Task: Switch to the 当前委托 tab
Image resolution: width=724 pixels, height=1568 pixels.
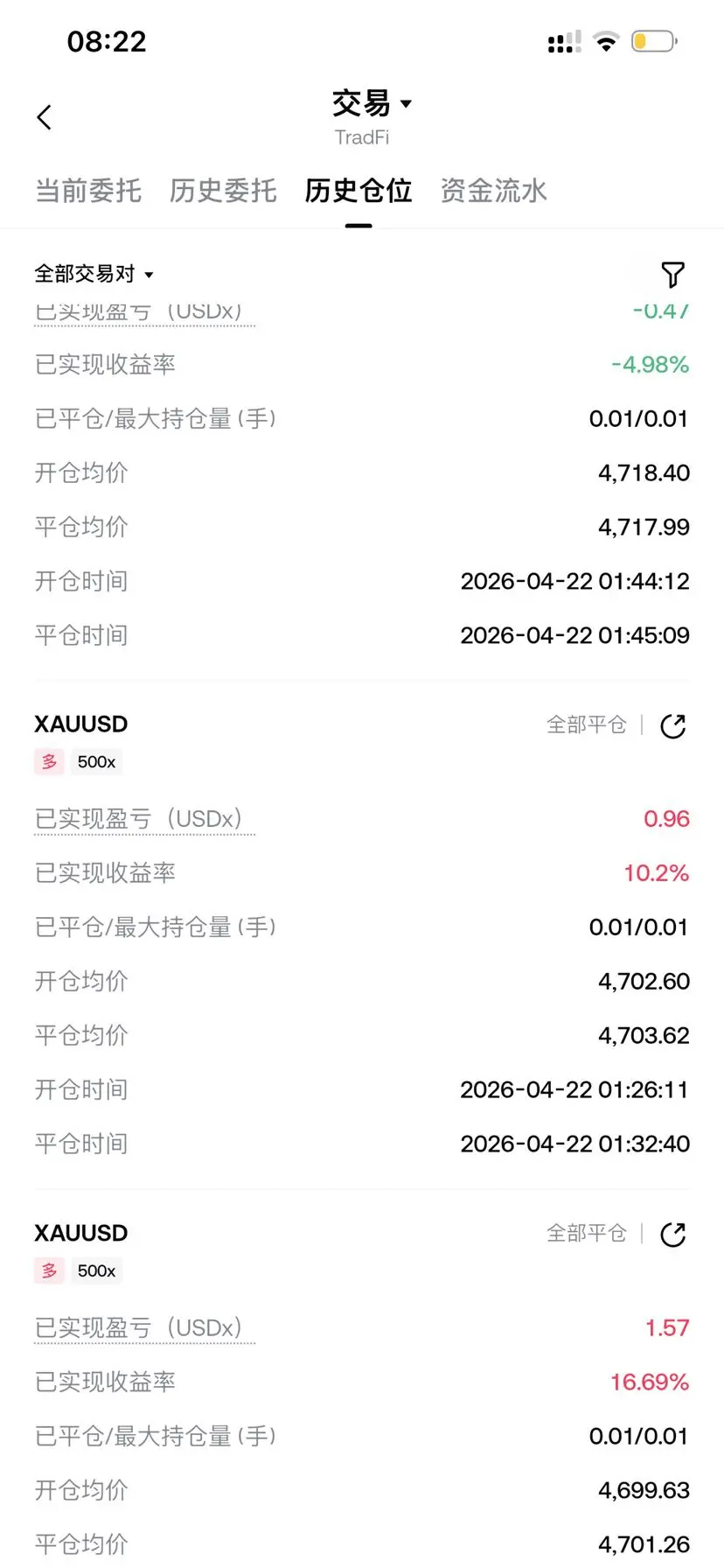Action: 88,191
